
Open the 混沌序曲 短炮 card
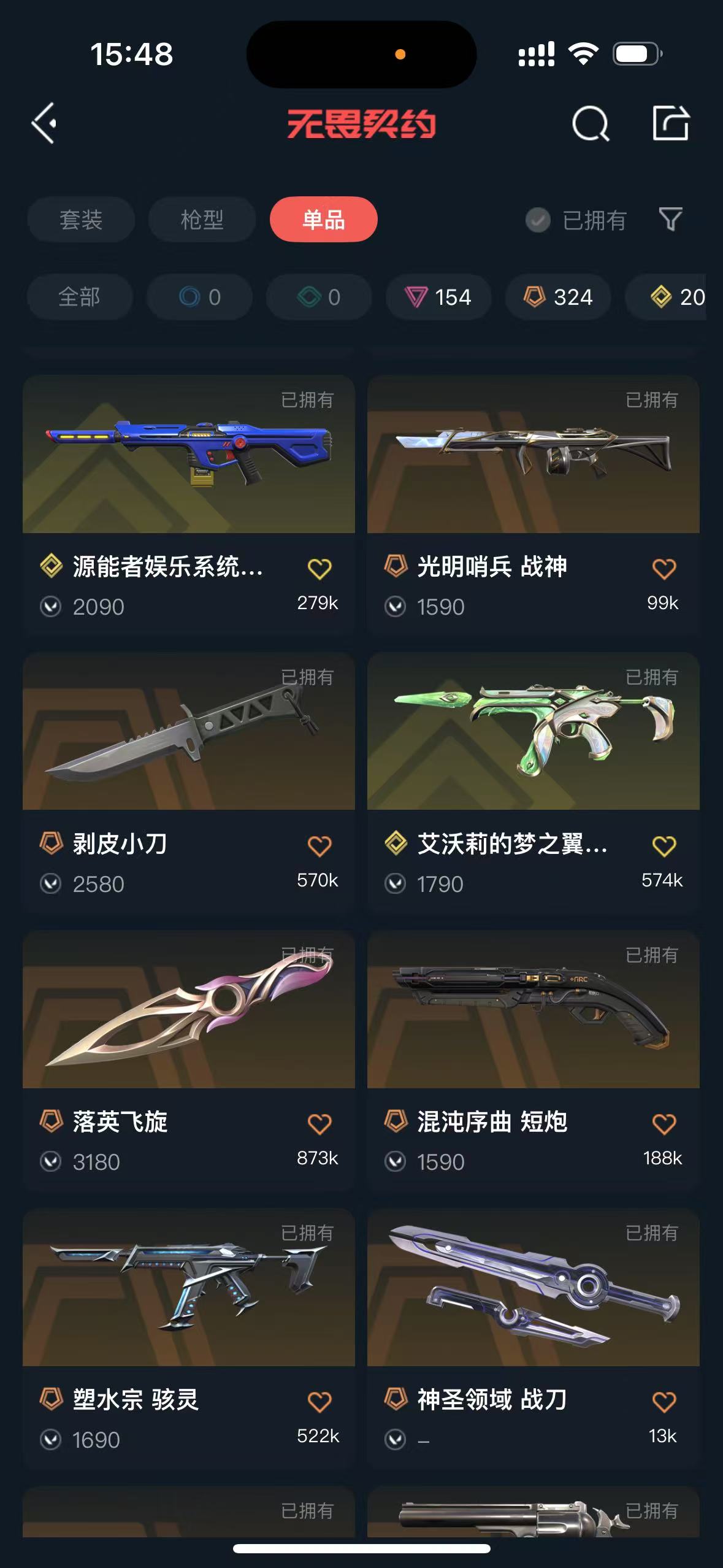534,1061
